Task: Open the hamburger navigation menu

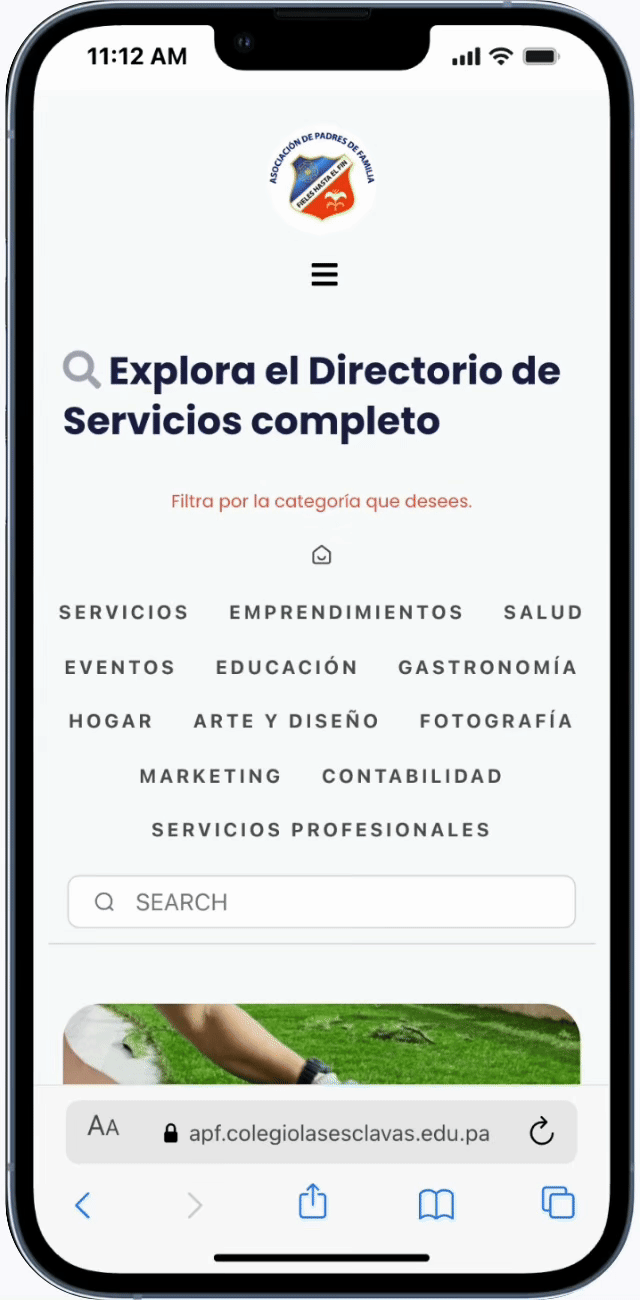Action: pos(324,274)
